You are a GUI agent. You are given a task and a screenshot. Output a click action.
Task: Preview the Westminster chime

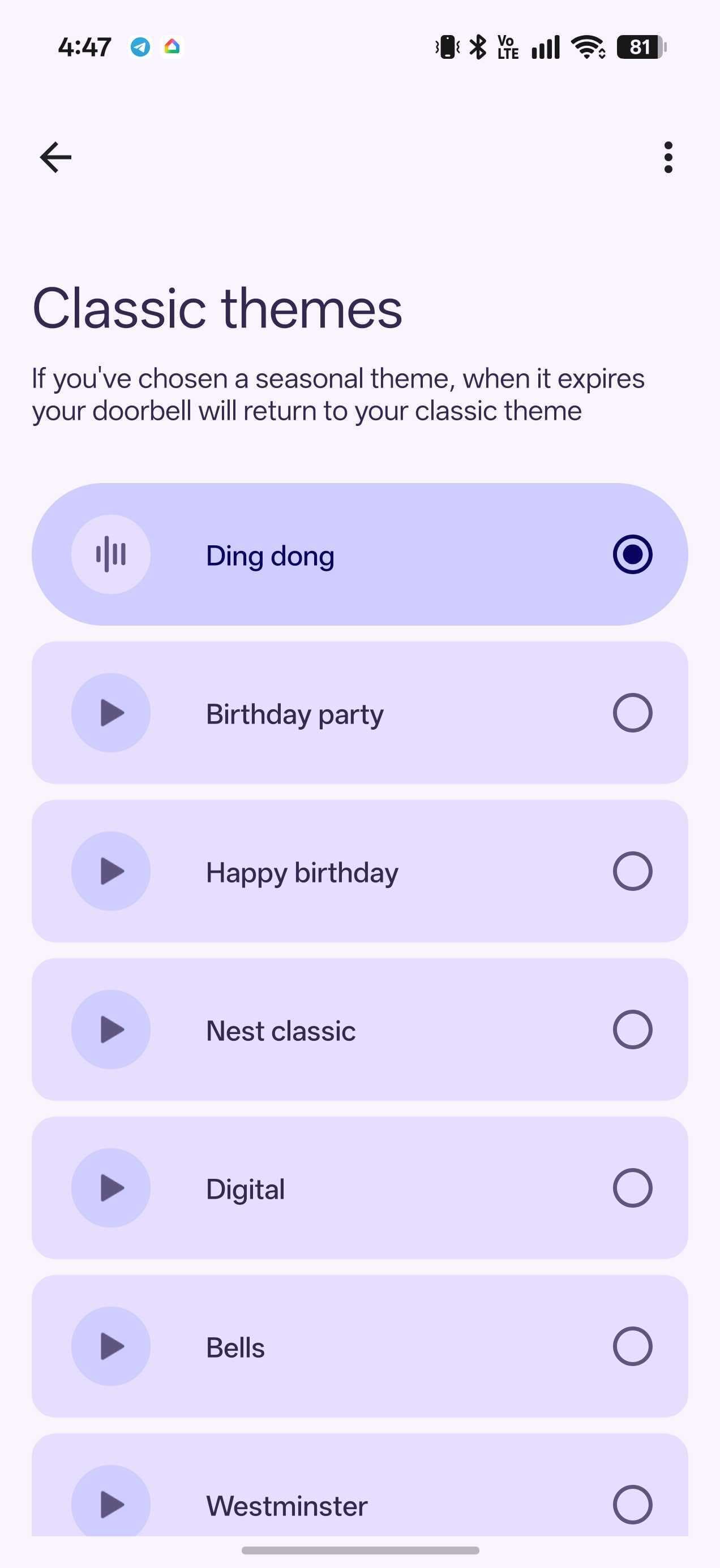coord(111,1501)
